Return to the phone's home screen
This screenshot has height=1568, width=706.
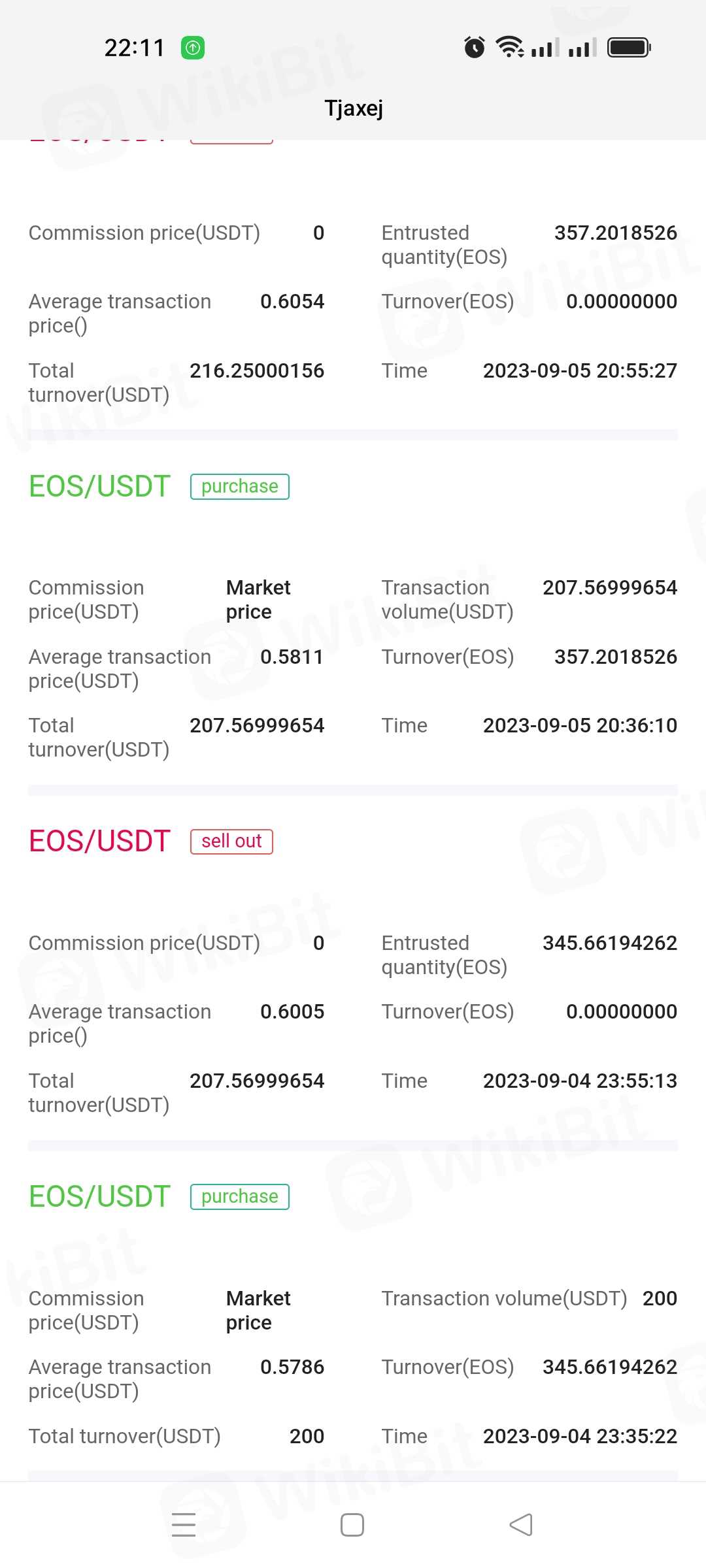[x=352, y=1525]
